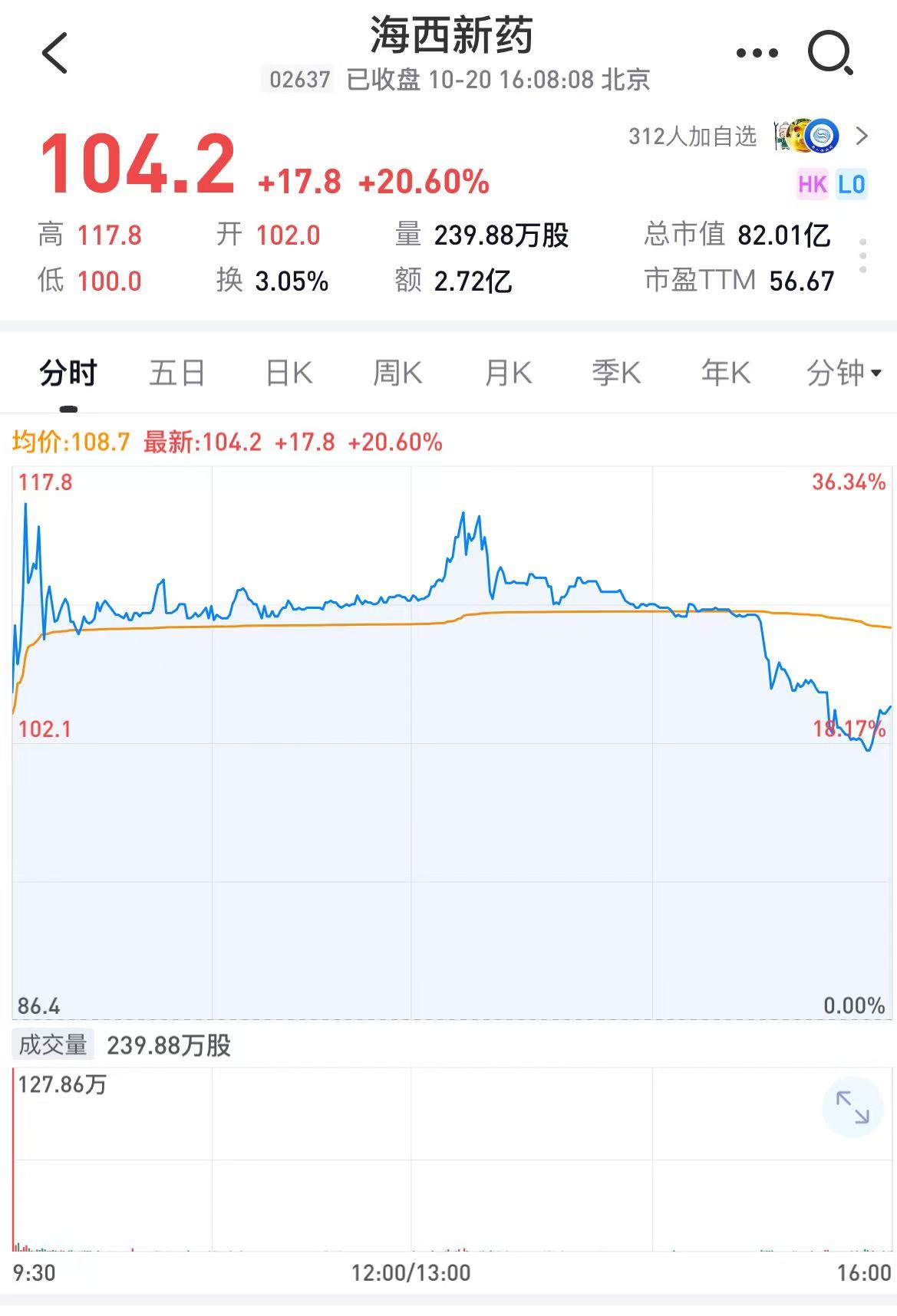This screenshot has height=1316, width=897.
Task: Open the 分钟 interval dropdown
Action: [843, 373]
